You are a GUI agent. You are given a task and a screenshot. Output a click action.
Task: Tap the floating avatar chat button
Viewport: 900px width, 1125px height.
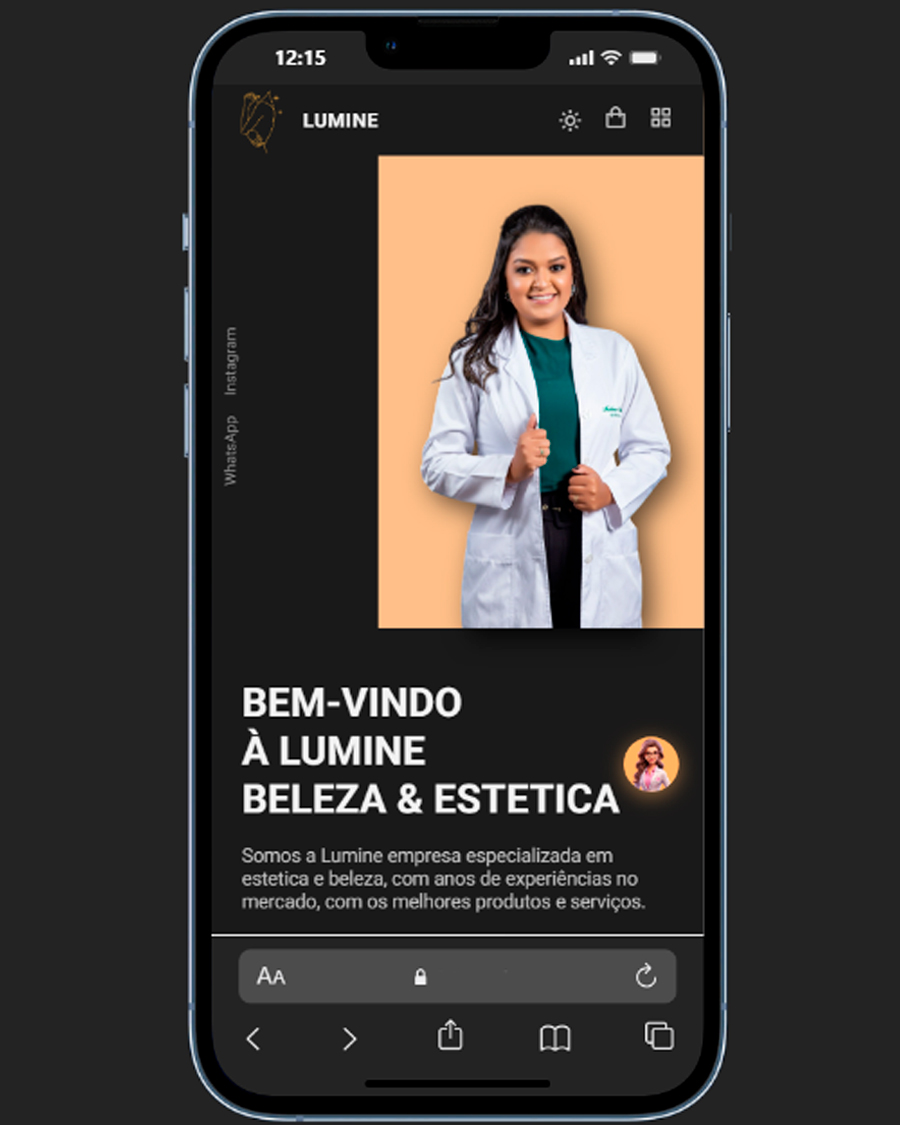(651, 765)
